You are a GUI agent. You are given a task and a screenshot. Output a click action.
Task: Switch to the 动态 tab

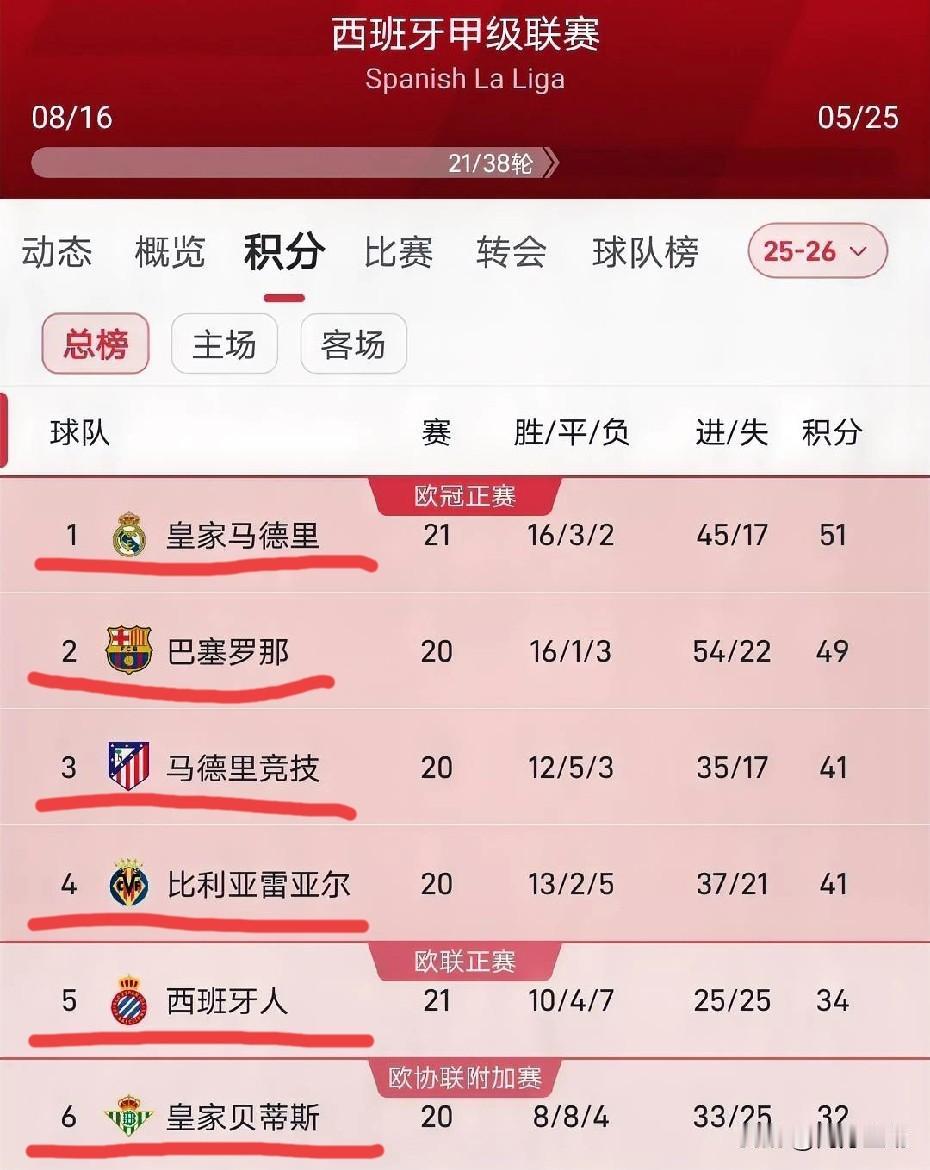57,253
